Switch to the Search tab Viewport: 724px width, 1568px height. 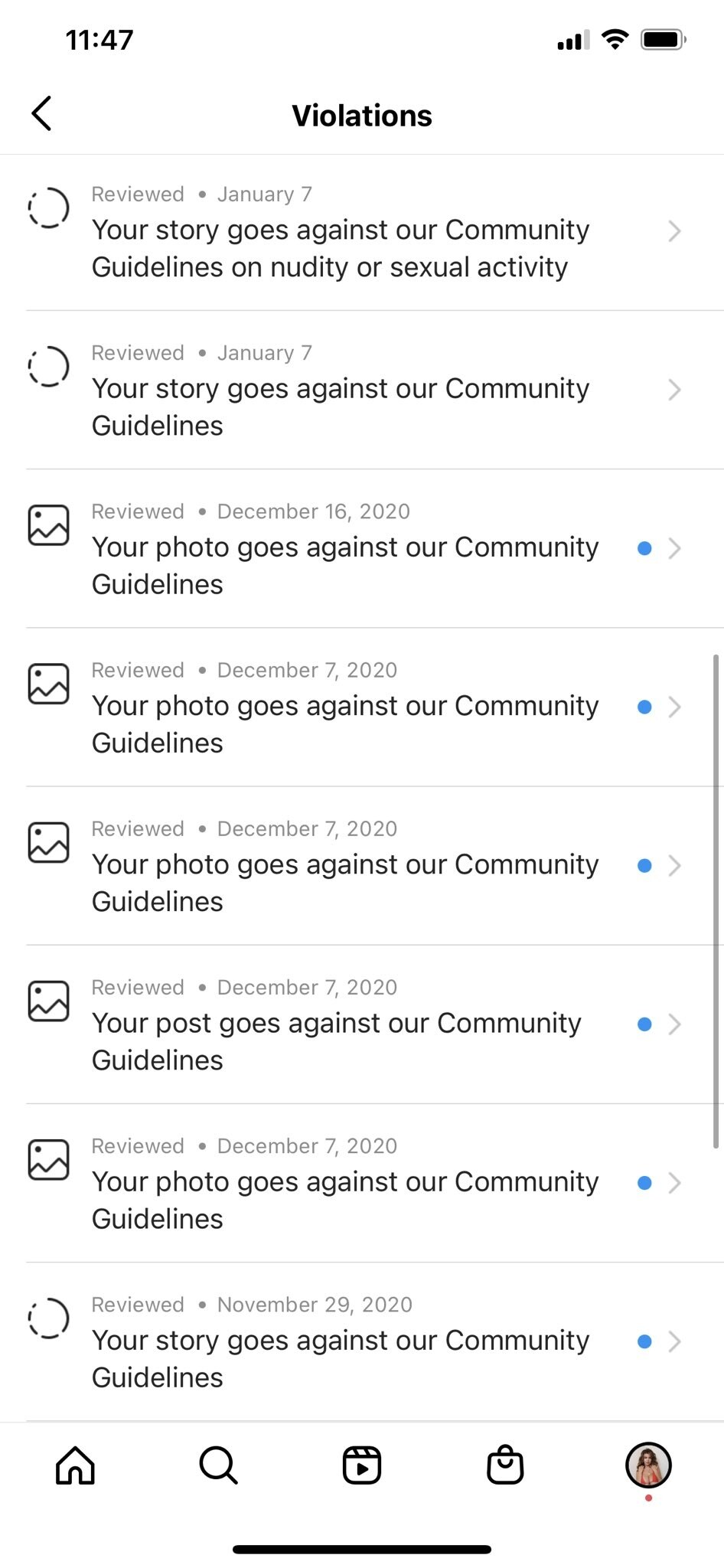pos(218,1465)
